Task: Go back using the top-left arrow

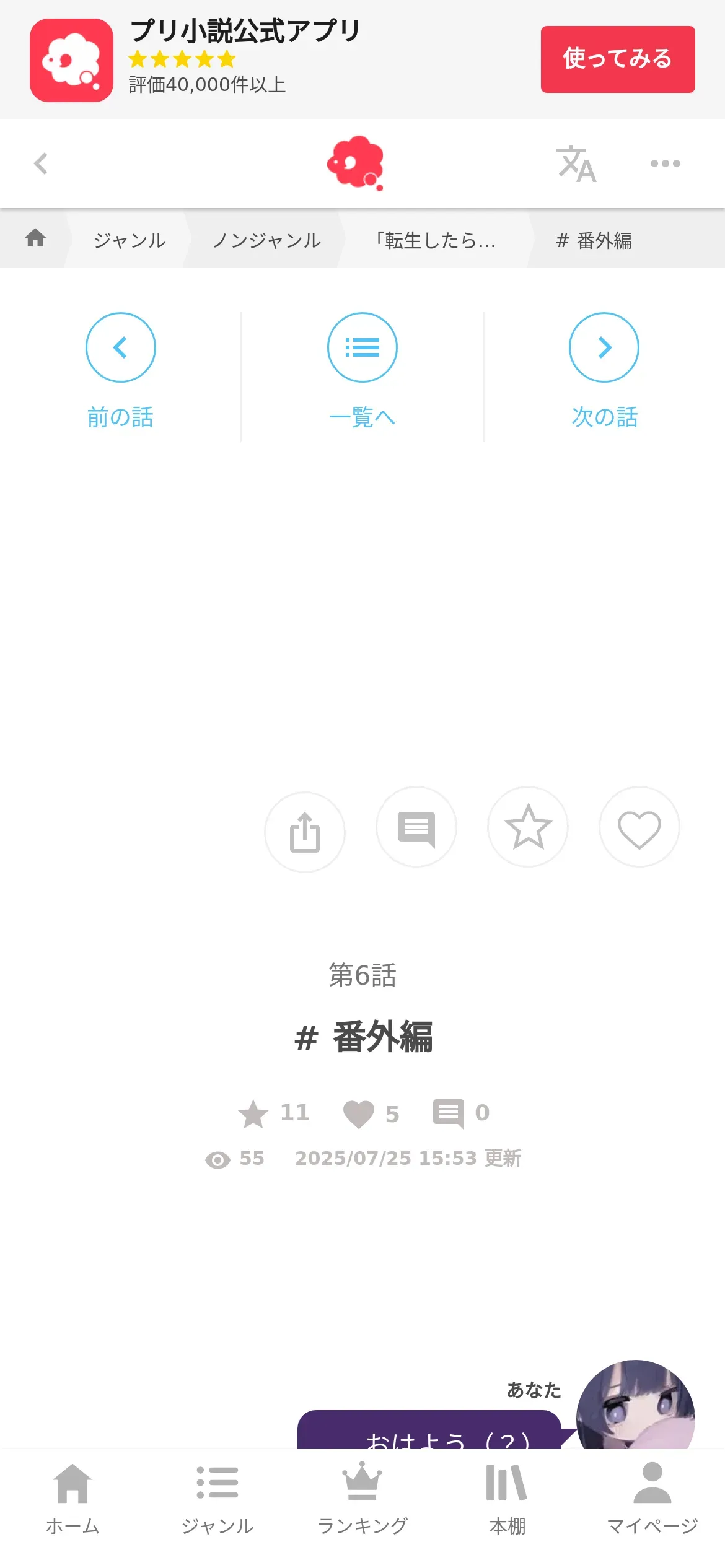Action: click(x=41, y=163)
